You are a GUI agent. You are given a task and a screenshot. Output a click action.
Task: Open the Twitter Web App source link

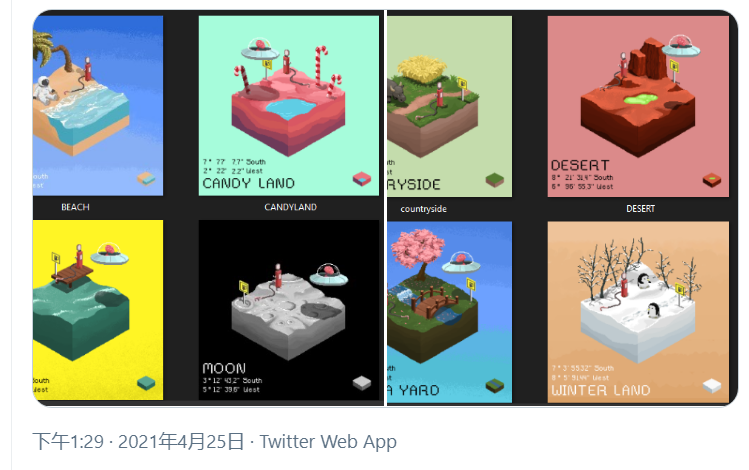coord(328,441)
